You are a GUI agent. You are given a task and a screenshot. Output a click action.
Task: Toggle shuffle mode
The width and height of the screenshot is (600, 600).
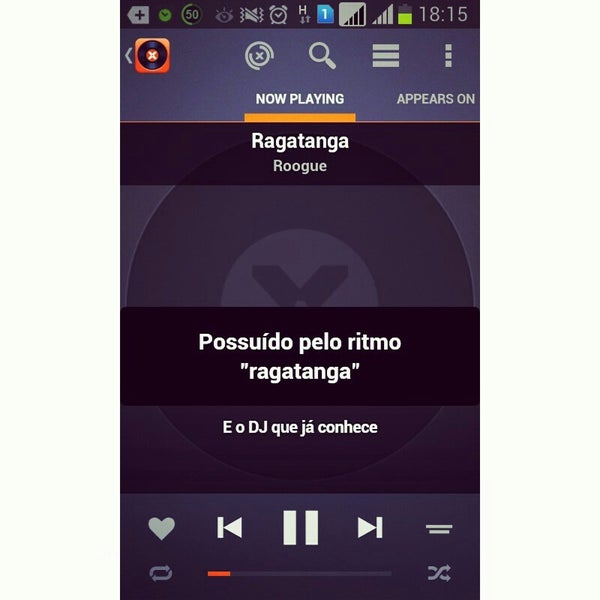coord(439,573)
